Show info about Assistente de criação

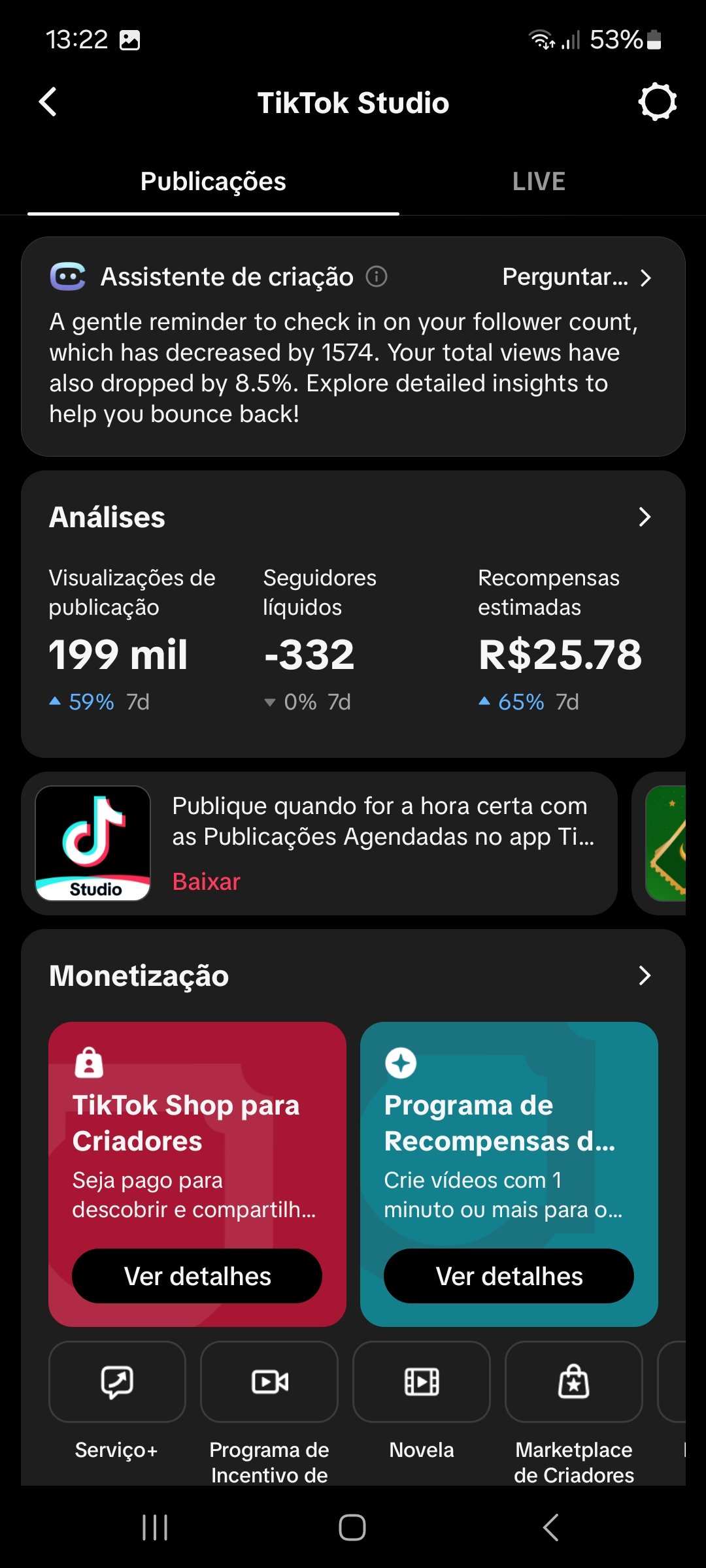377,277
